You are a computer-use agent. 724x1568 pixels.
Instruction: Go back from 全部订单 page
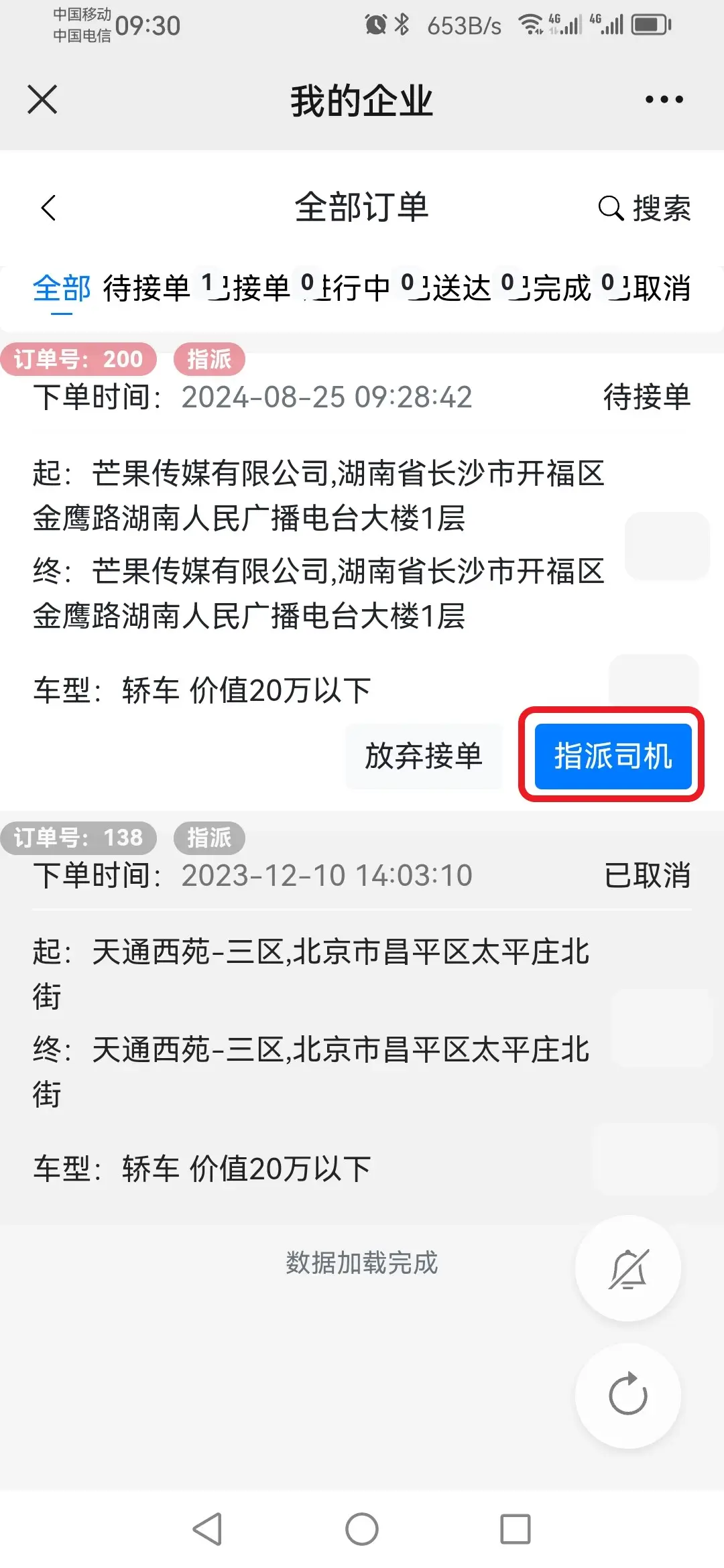coord(48,208)
